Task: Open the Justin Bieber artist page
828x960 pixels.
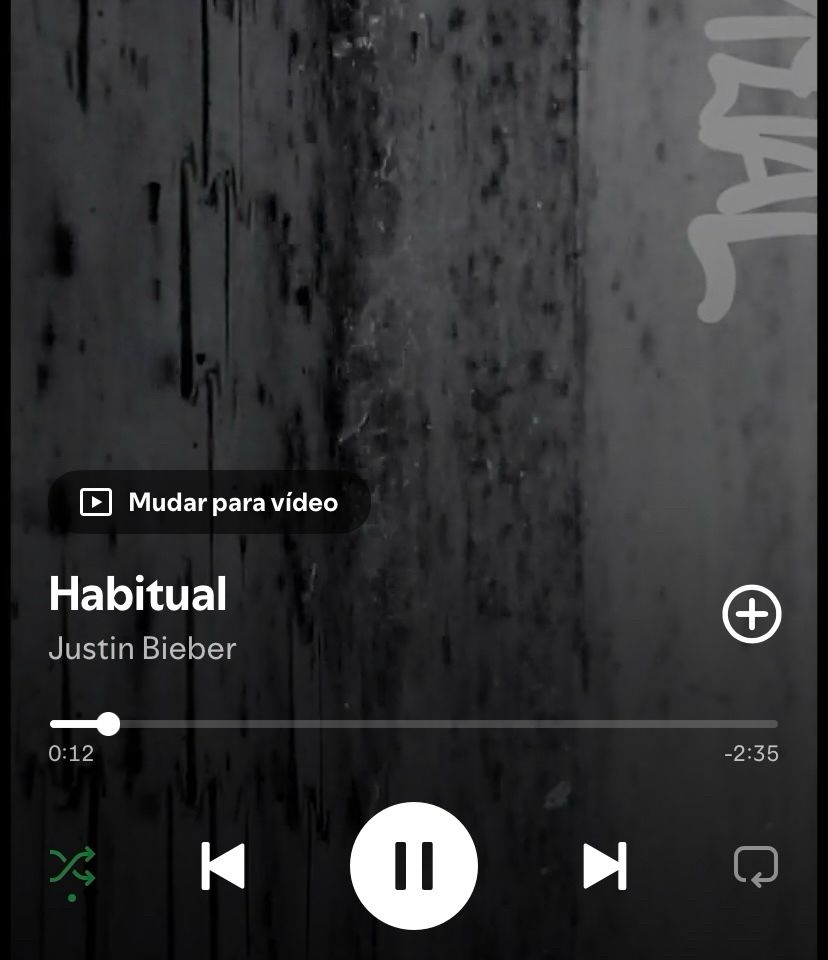Action: point(142,648)
